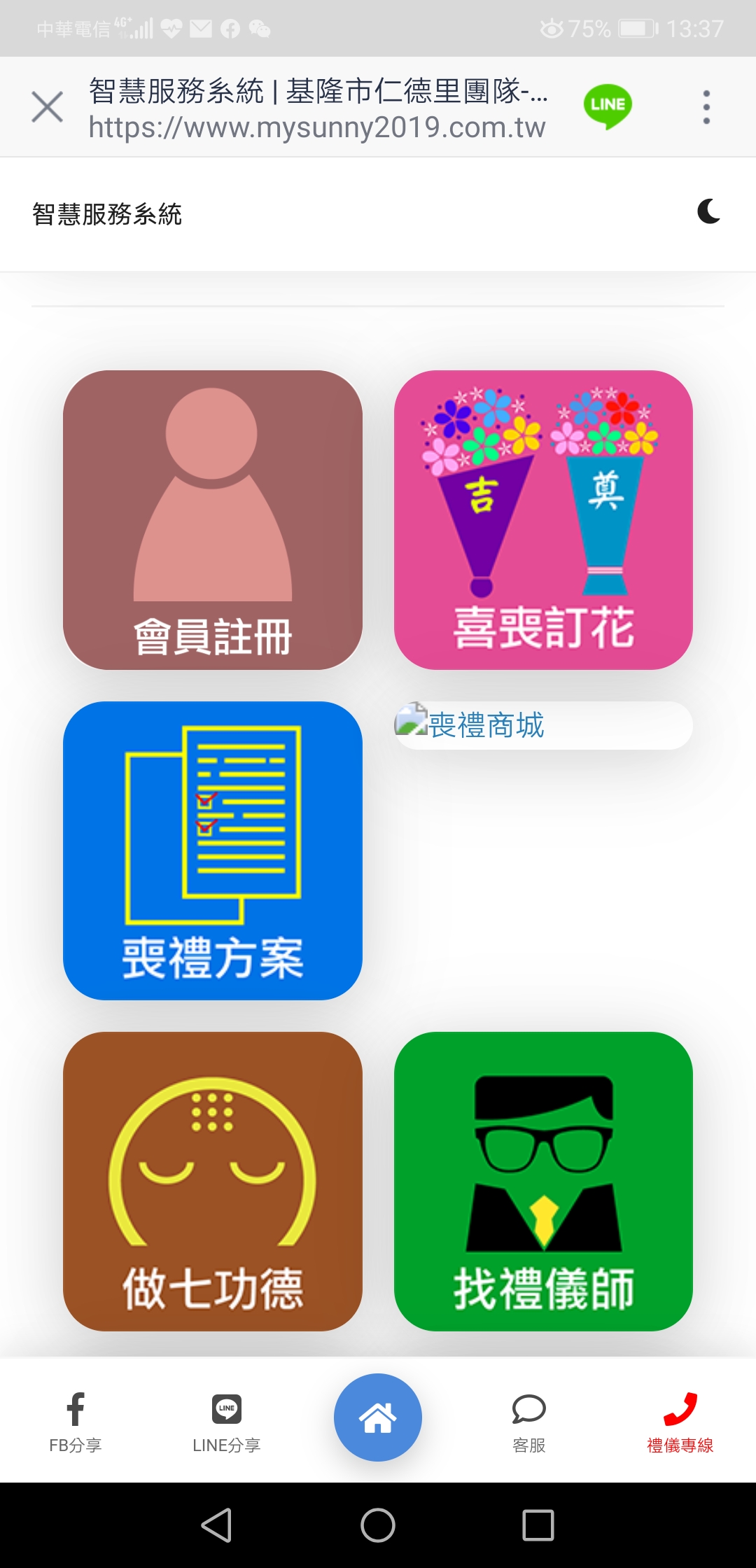Share via FB分享

[76, 1422]
